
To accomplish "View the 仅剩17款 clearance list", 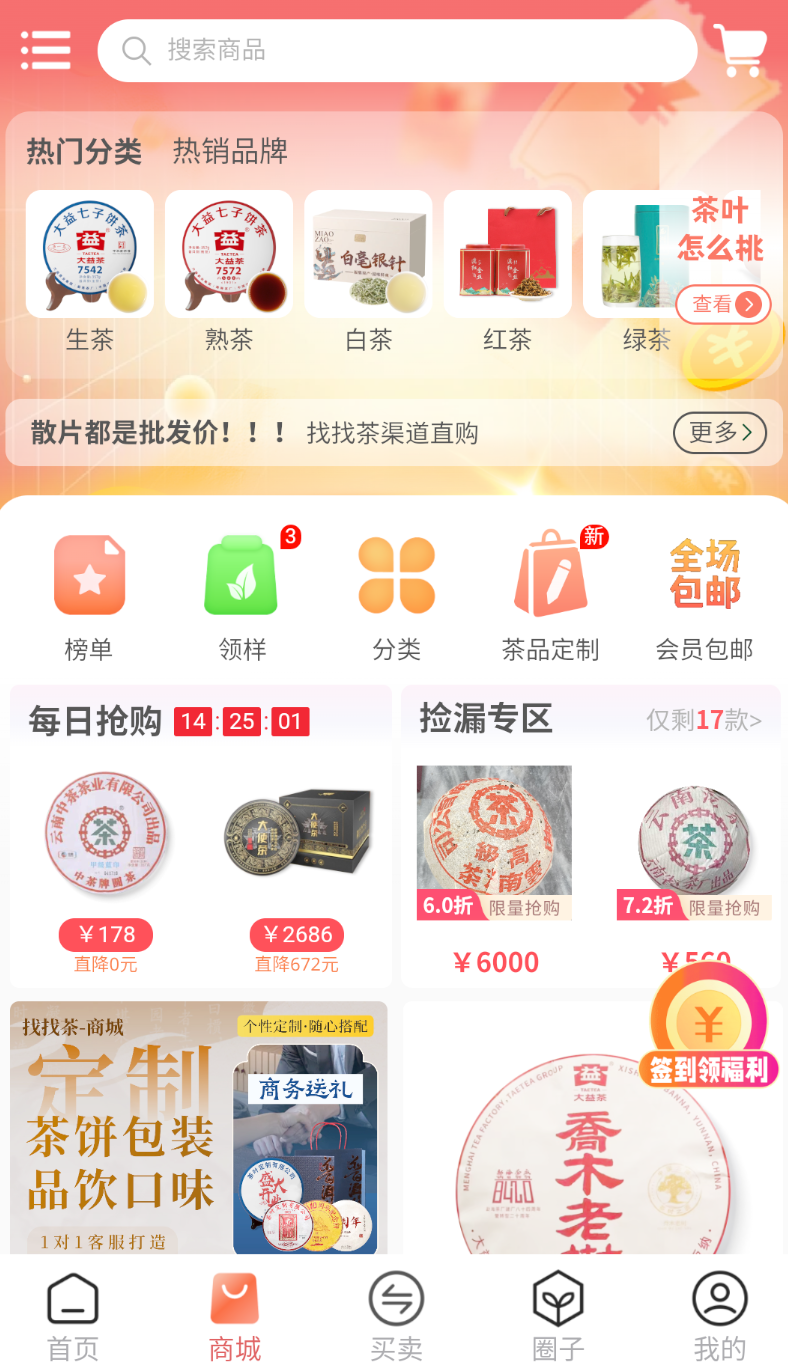I will (704, 720).
